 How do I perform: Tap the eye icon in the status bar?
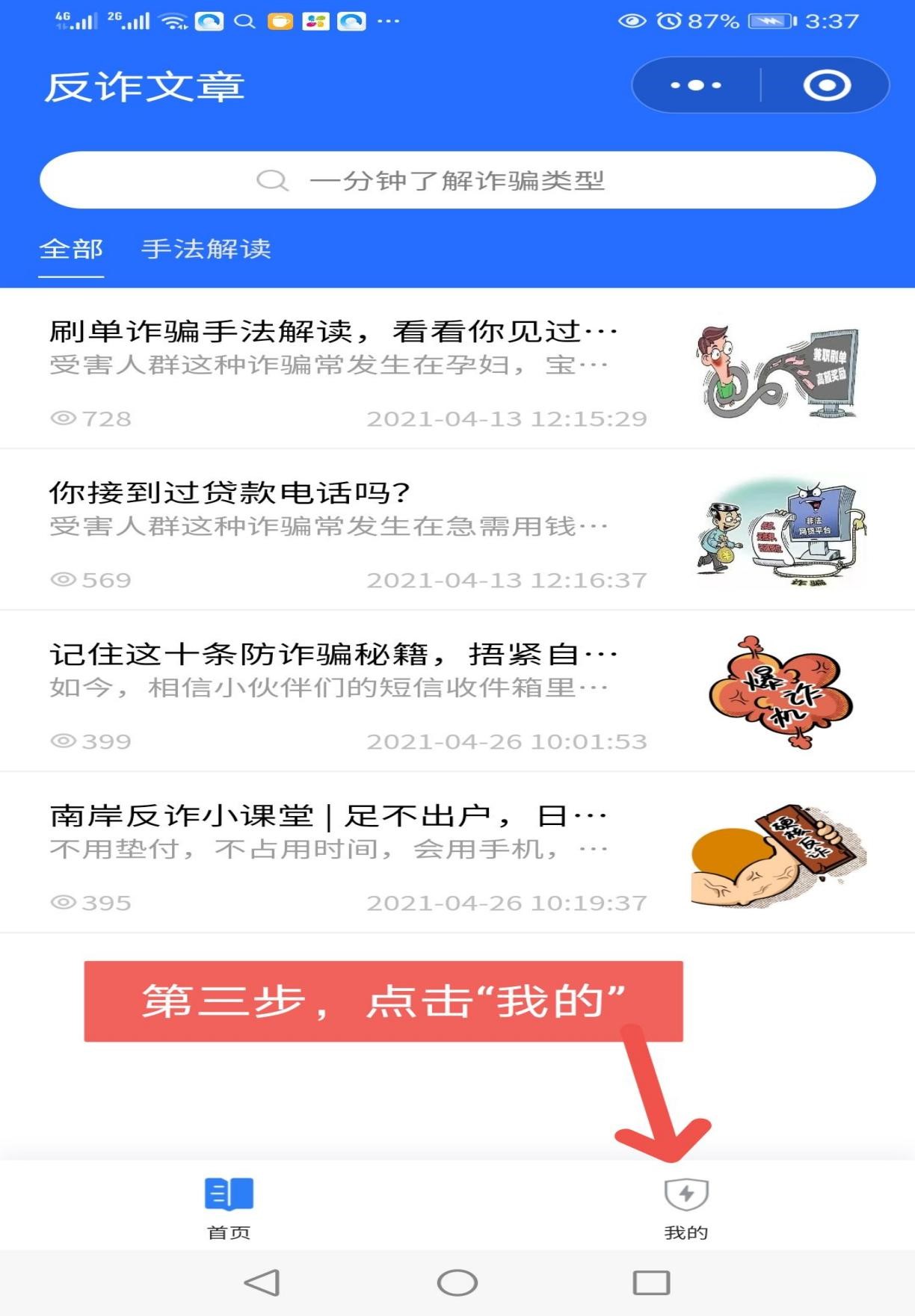click(631, 22)
